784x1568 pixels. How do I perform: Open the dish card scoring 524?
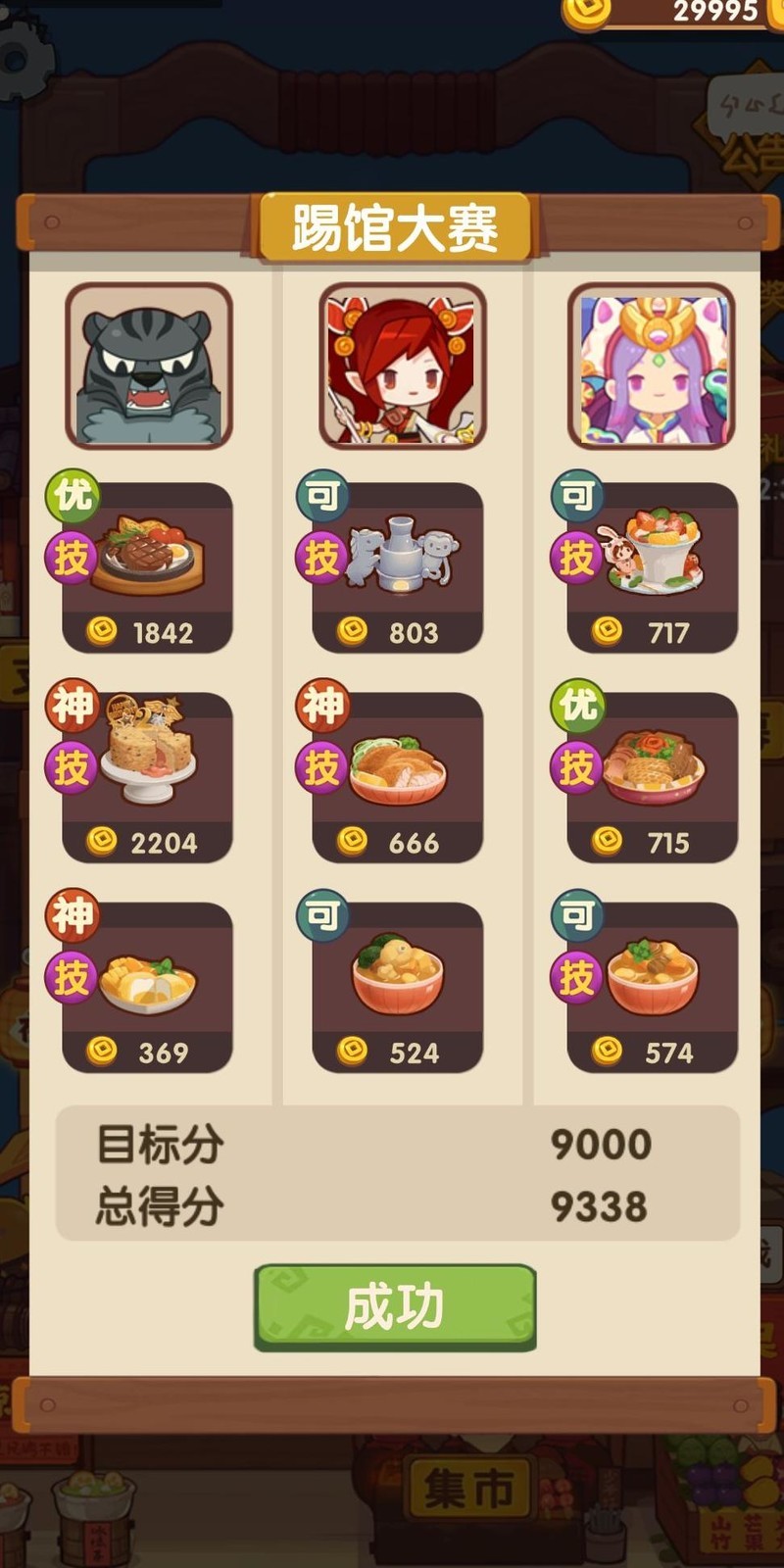tap(398, 987)
